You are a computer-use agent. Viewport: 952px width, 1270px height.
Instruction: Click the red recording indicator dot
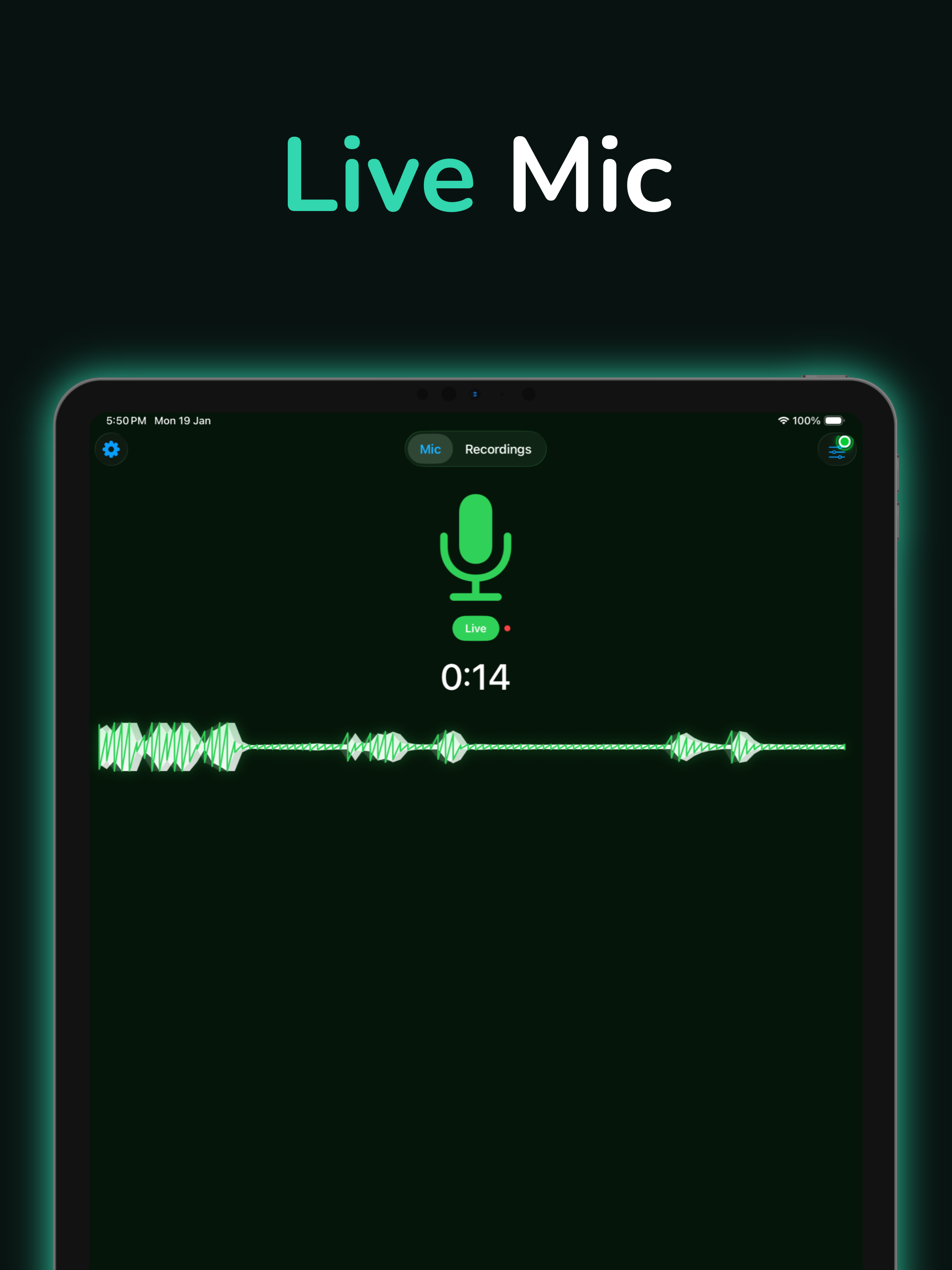507,628
